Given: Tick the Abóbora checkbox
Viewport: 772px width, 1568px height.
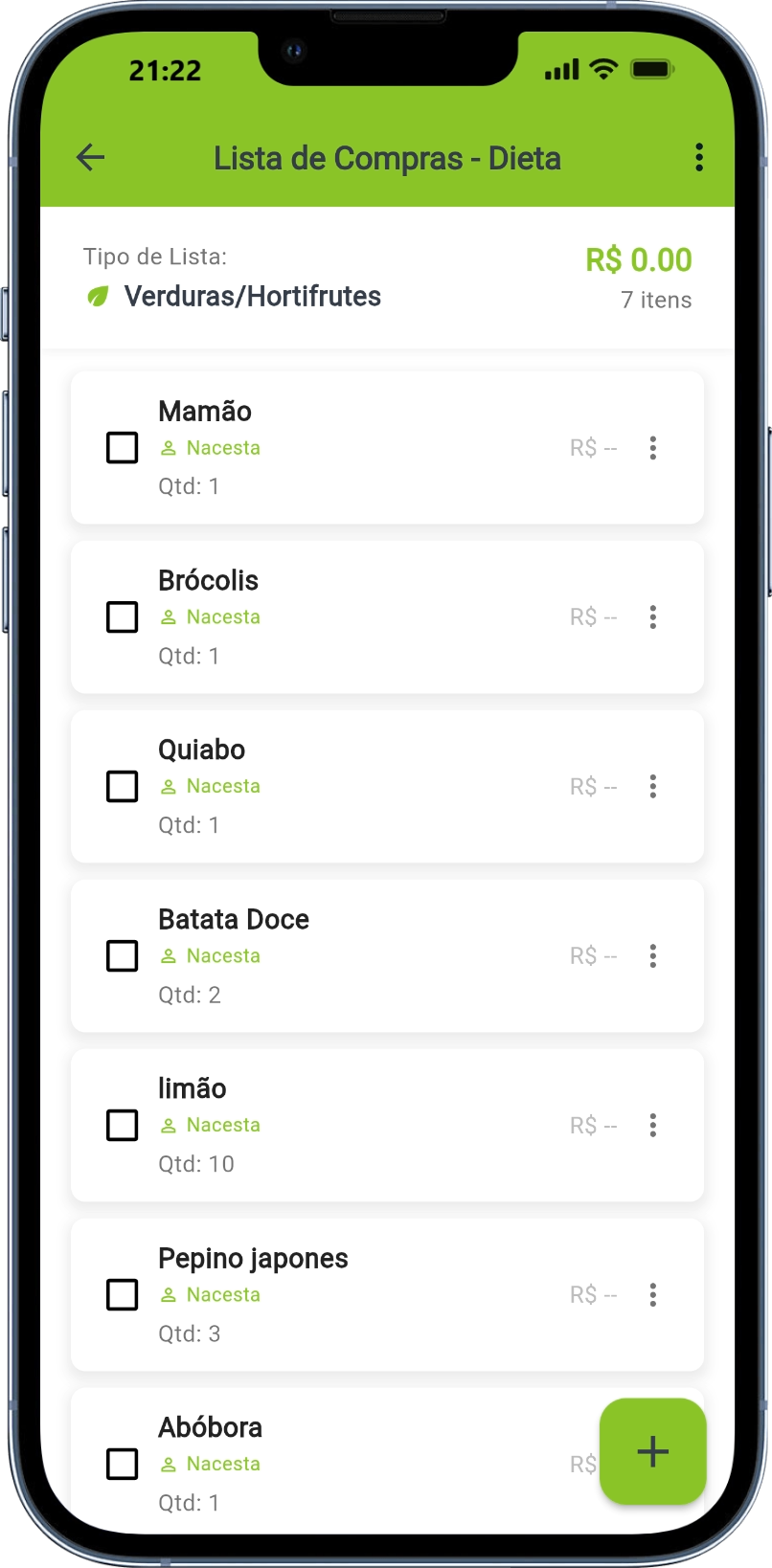Looking at the screenshot, I should point(122,1464).
